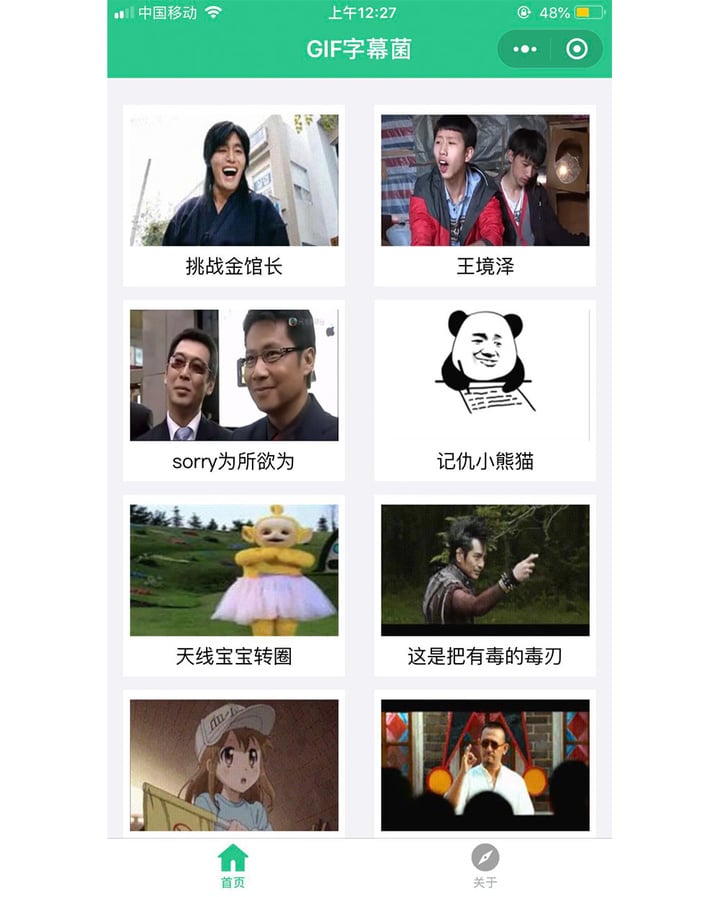Select the 王境泽 GIF template

click(x=485, y=195)
